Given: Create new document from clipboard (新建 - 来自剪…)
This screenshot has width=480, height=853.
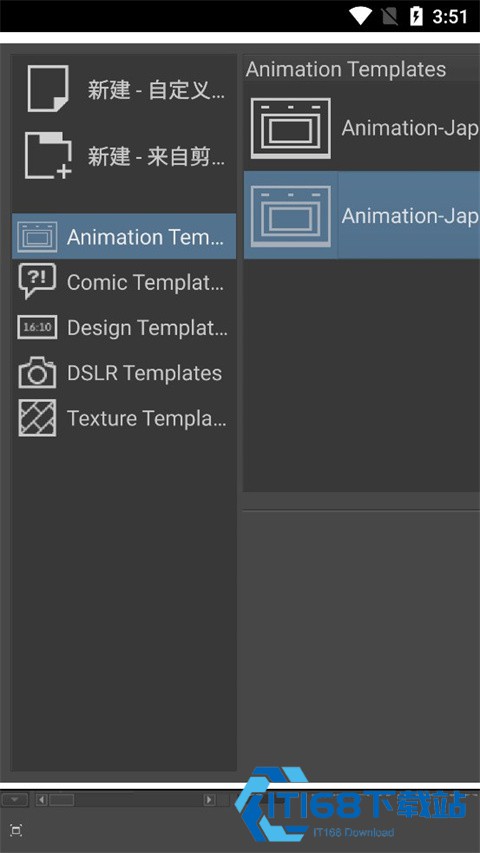Looking at the screenshot, I should pos(124,156).
